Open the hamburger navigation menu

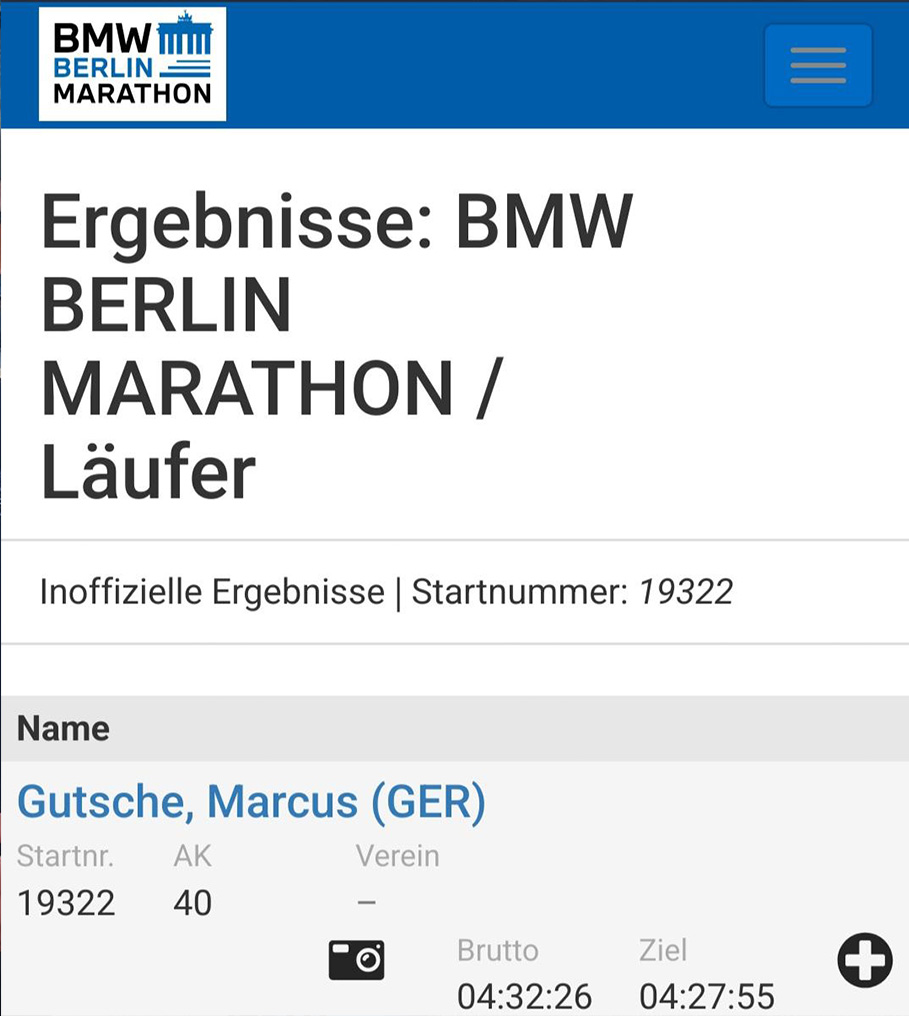[818, 66]
